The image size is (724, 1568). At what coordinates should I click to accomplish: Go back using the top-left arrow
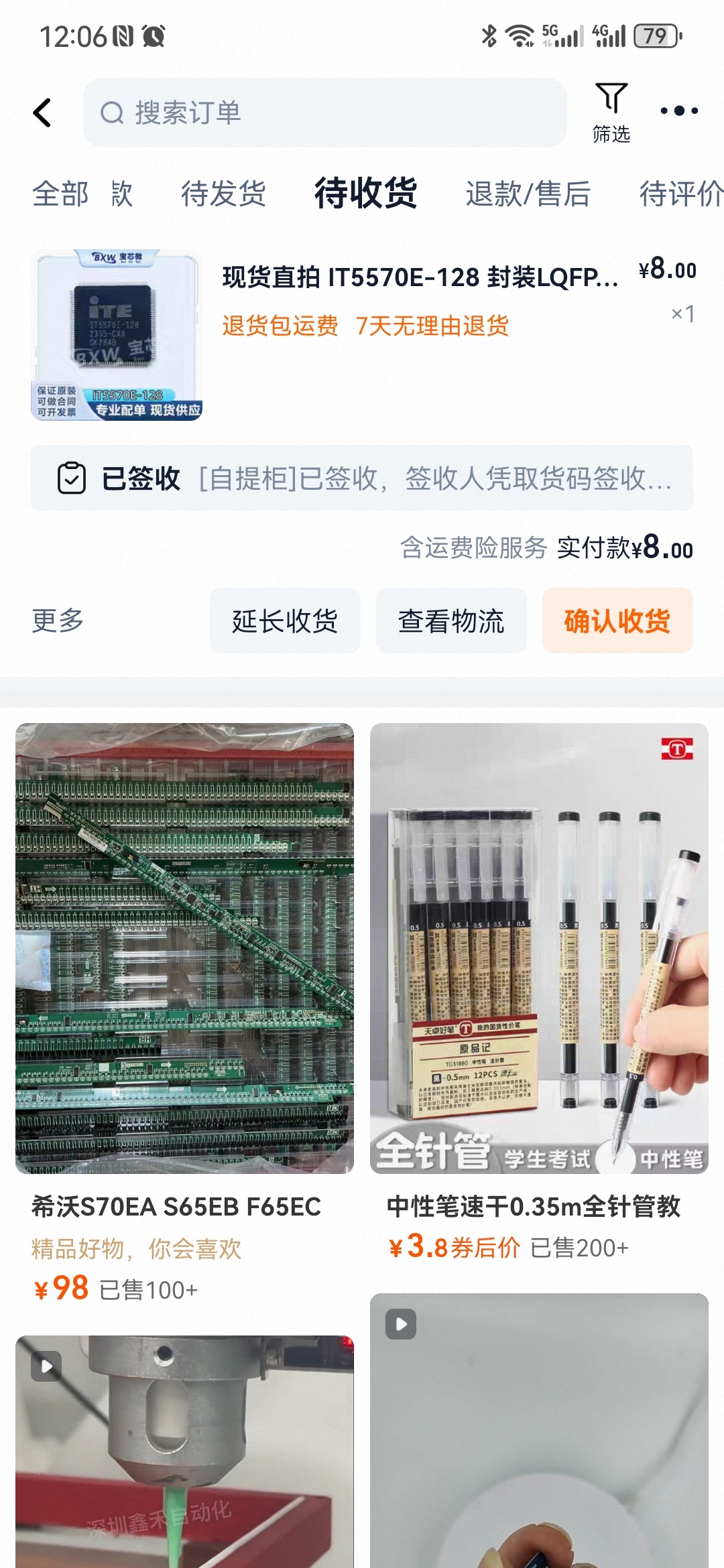42,113
